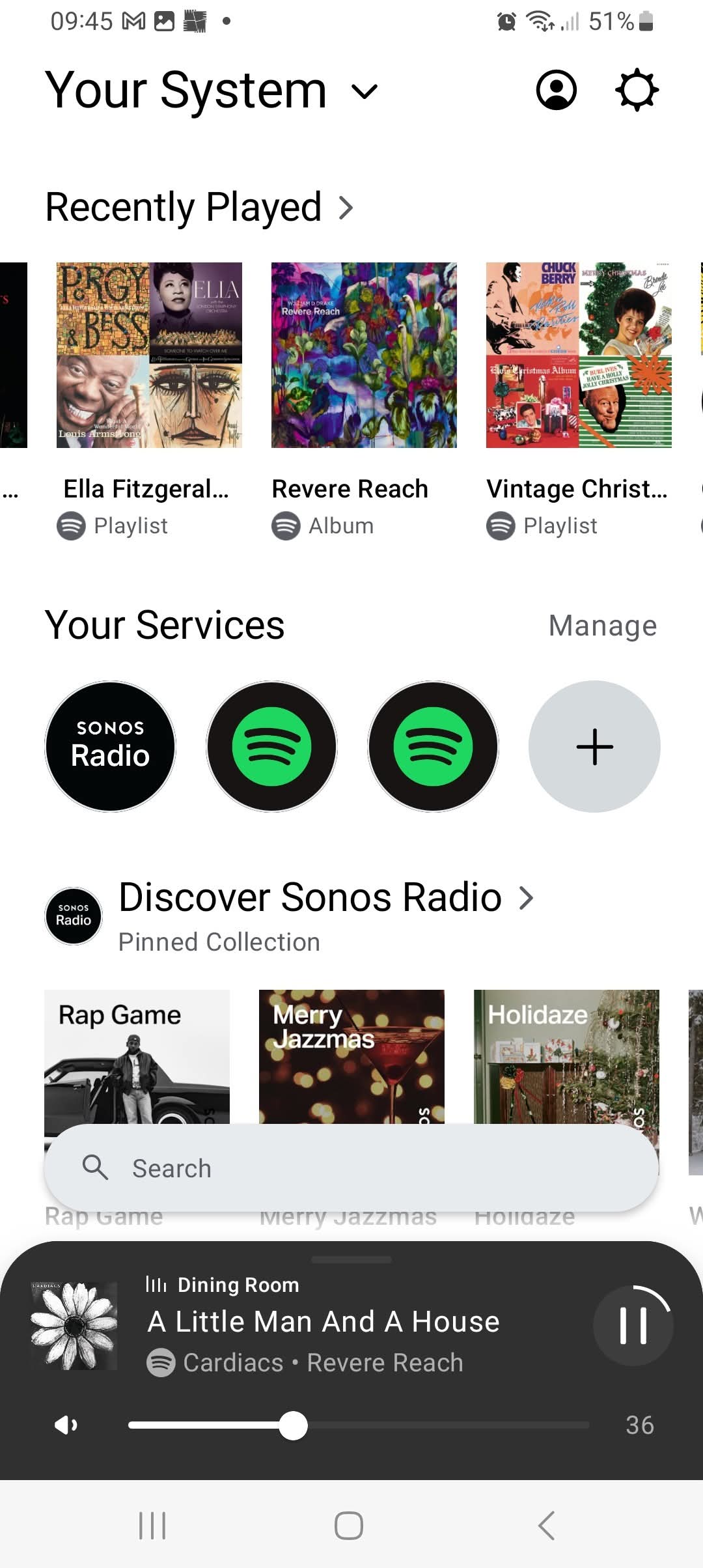
Task: Open the Revere Reach album
Action: point(364,356)
